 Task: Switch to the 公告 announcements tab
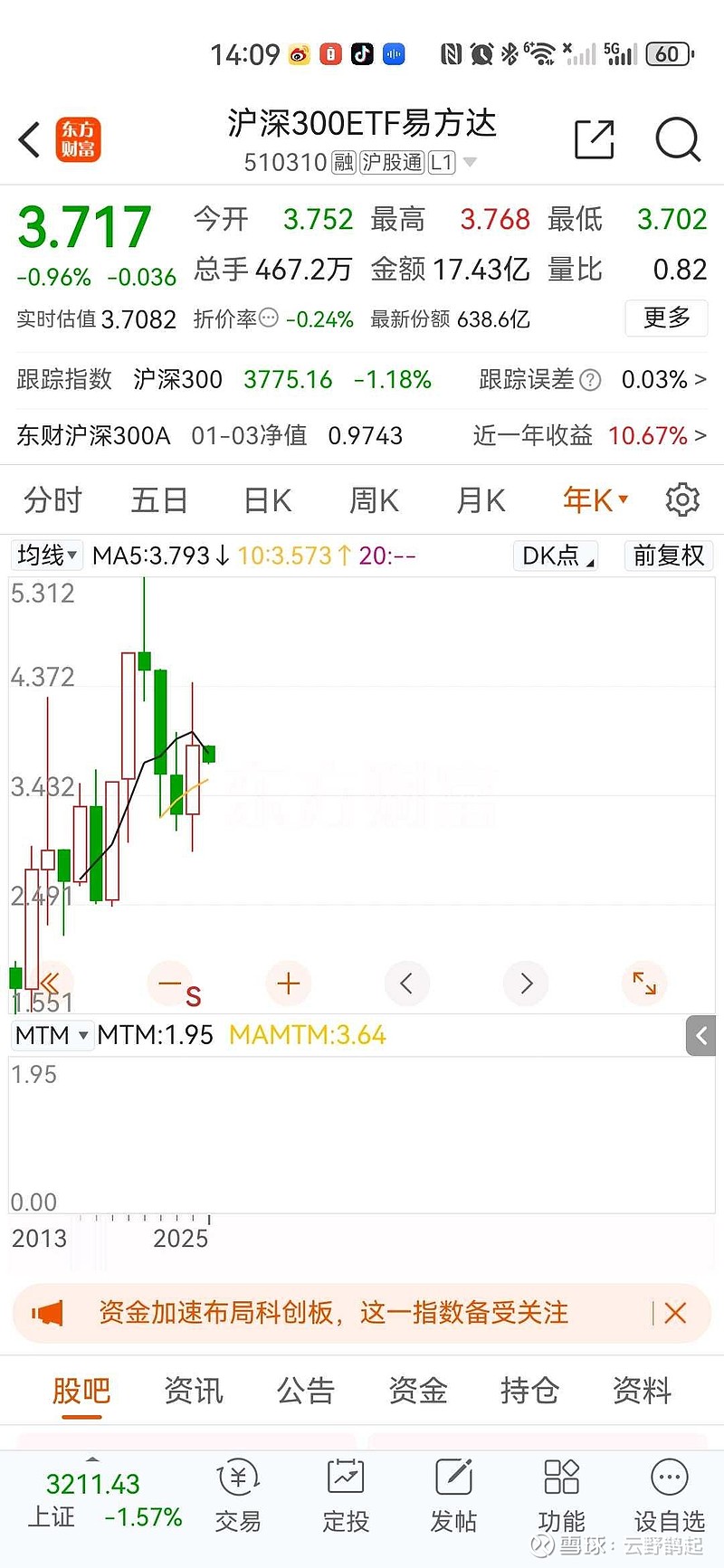pos(305,1391)
